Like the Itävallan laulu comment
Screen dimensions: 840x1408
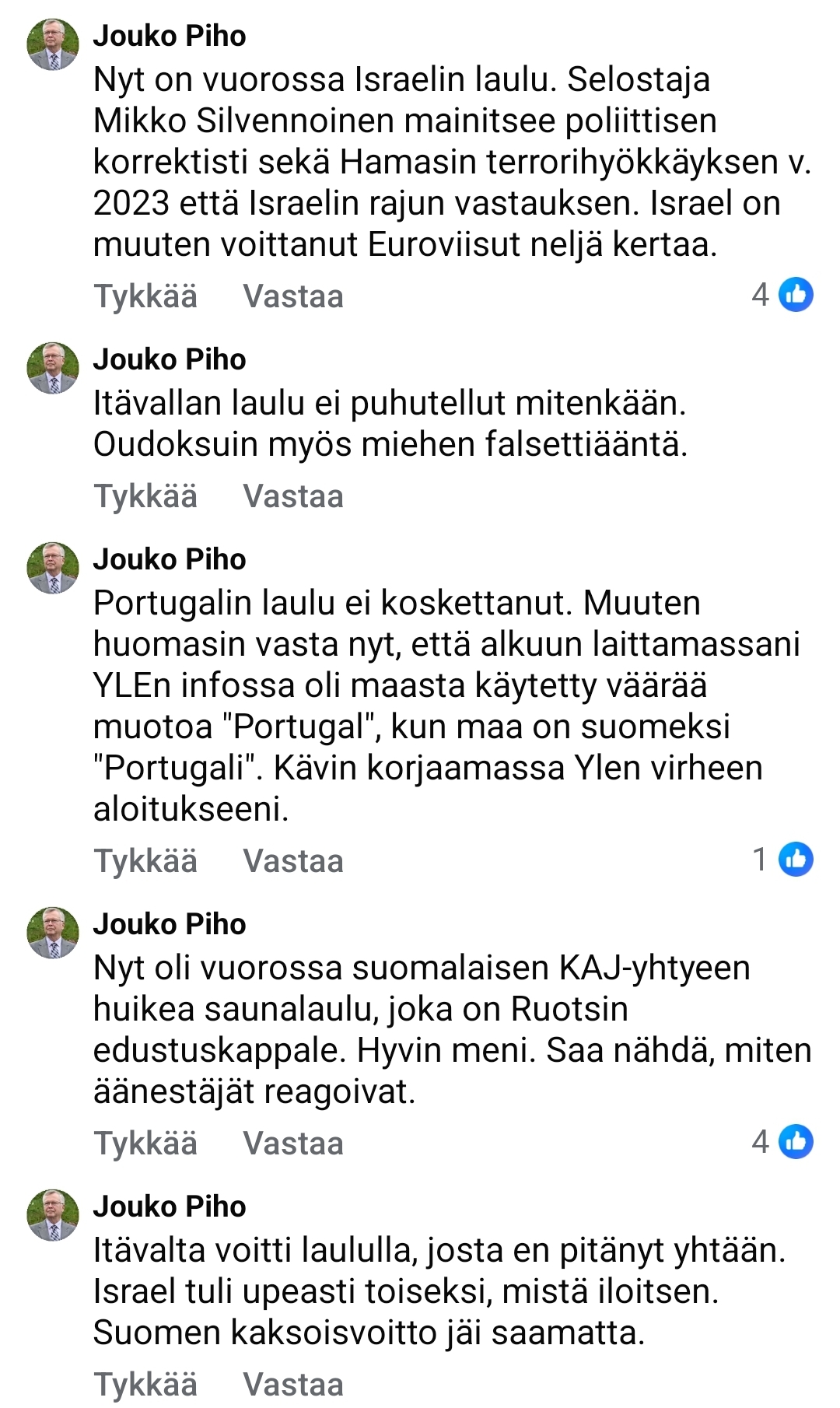pos(145,496)
